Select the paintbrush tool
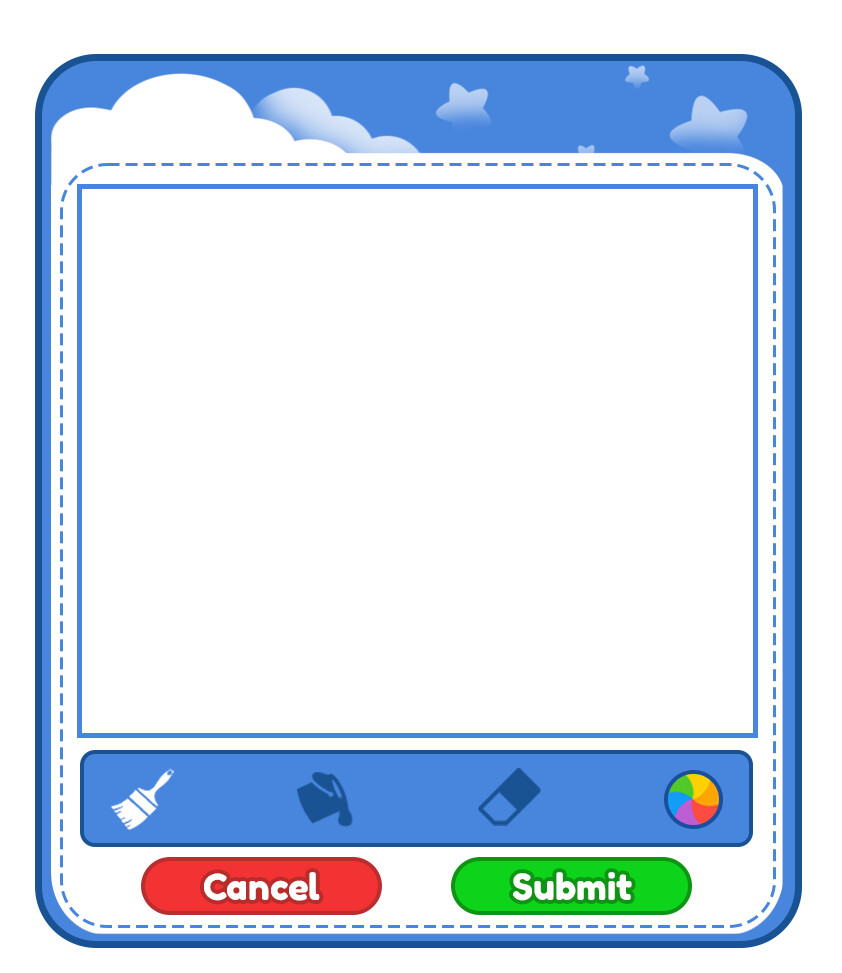This screenshot has width=842, height=973. [142, 799]
